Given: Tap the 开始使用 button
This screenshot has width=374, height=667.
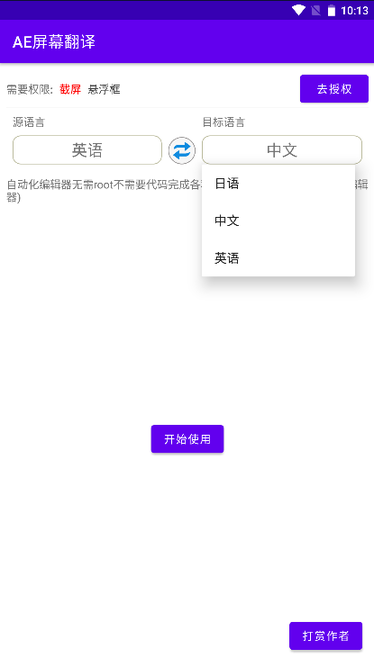Looking at the screenshot, I should point(187,439).
